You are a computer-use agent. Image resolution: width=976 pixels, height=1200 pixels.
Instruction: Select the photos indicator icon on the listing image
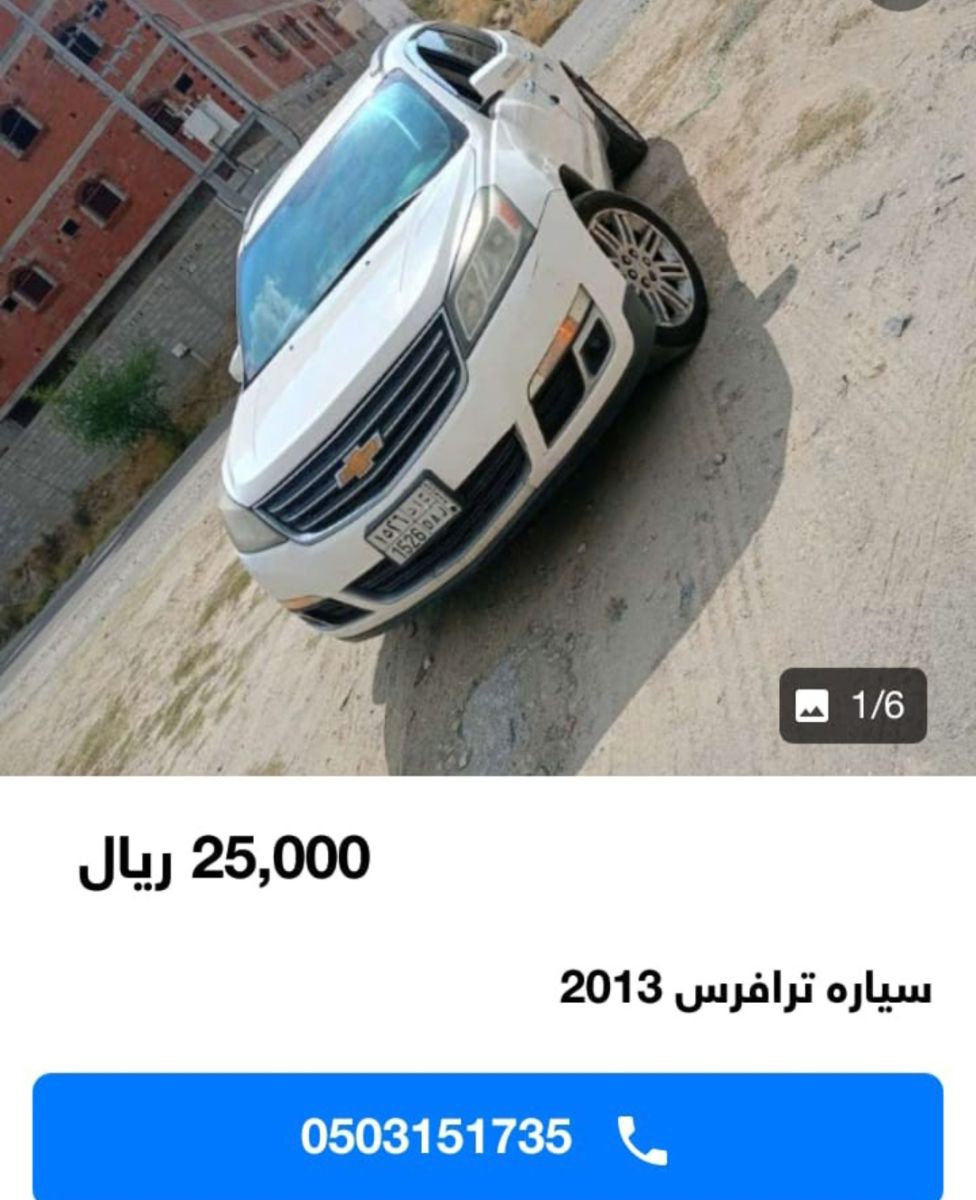(812, 705)
